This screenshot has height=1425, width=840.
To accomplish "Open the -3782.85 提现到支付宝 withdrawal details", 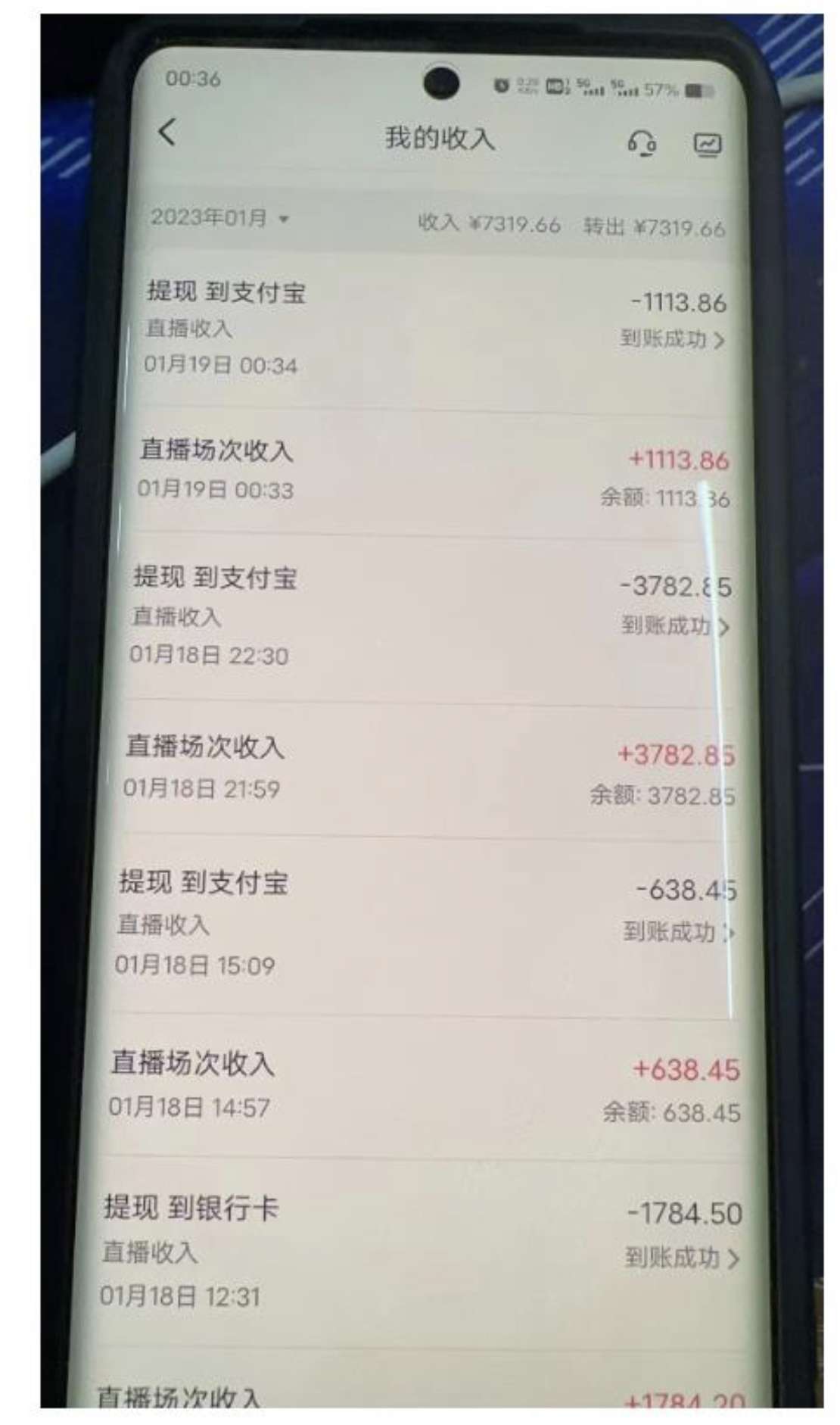I will click(430, 617).
